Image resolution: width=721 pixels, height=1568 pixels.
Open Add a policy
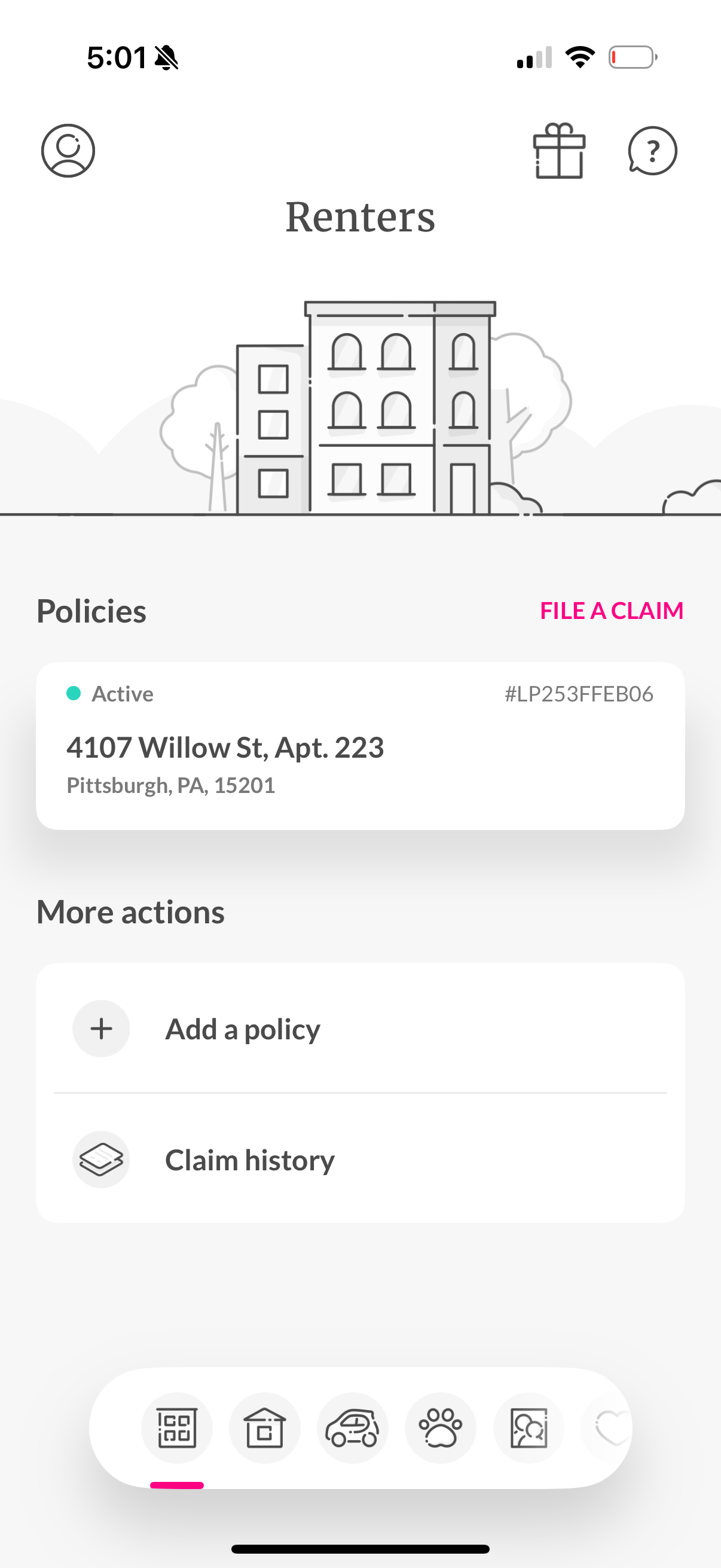[242, 1028]
